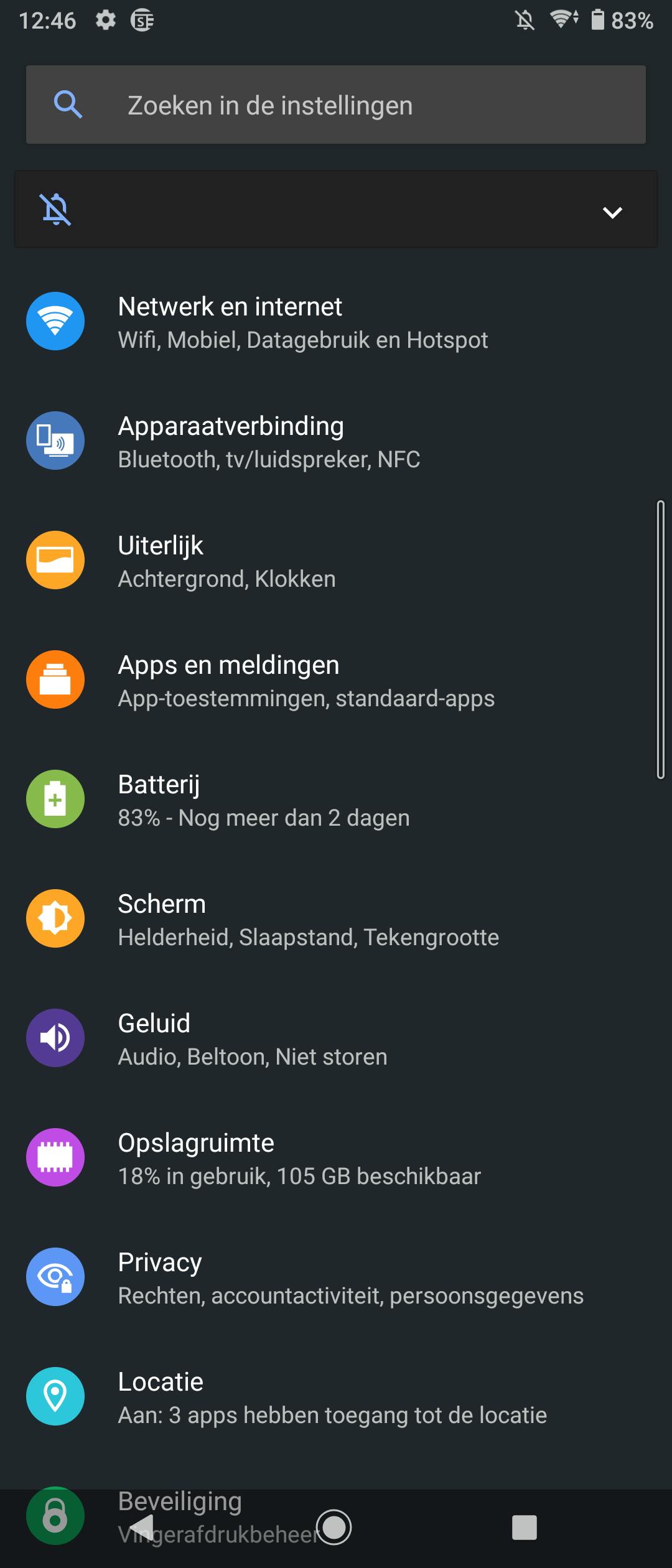Go to Uiterlijk settings
This screenshot has height=1568, width=672.
point(336,561)
